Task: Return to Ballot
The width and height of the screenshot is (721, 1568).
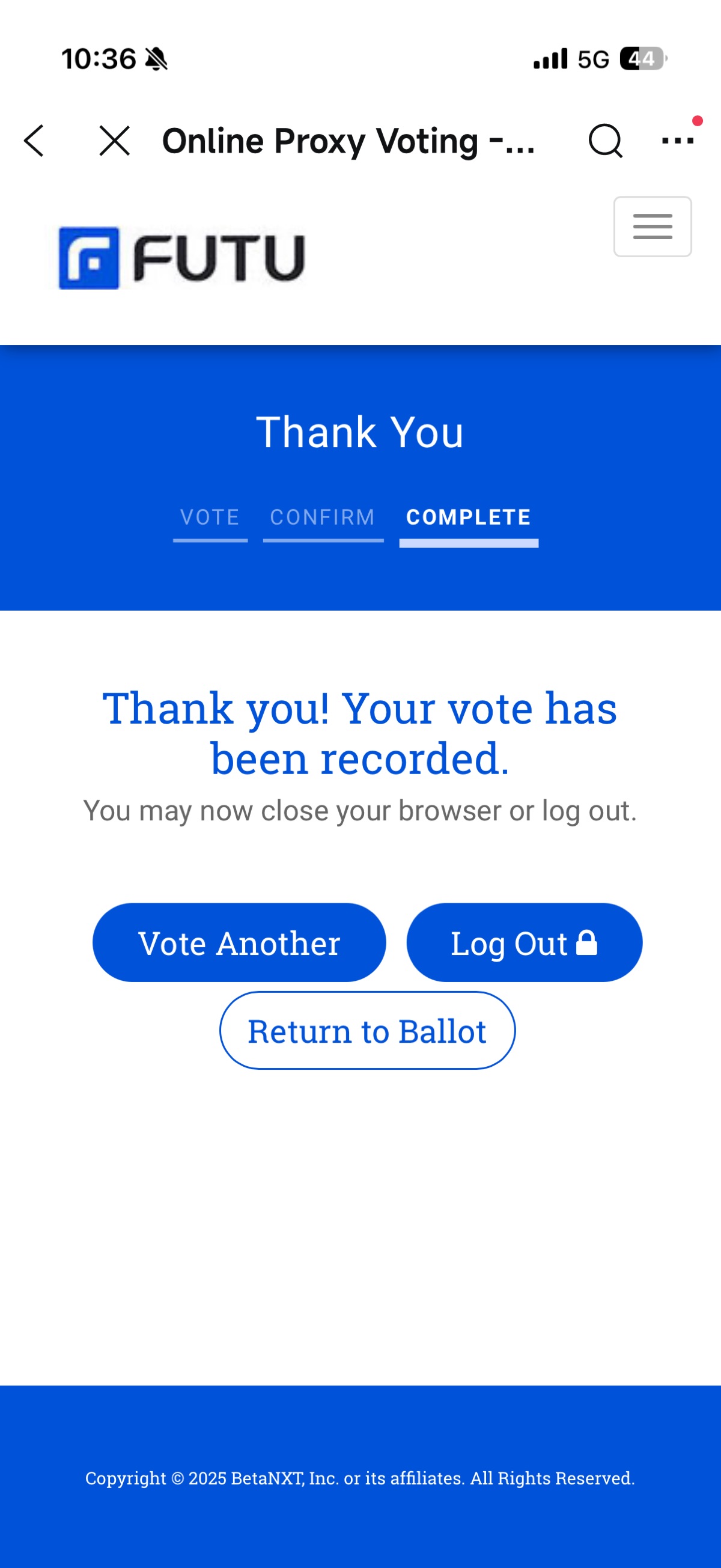Action: pos(368,1031)
